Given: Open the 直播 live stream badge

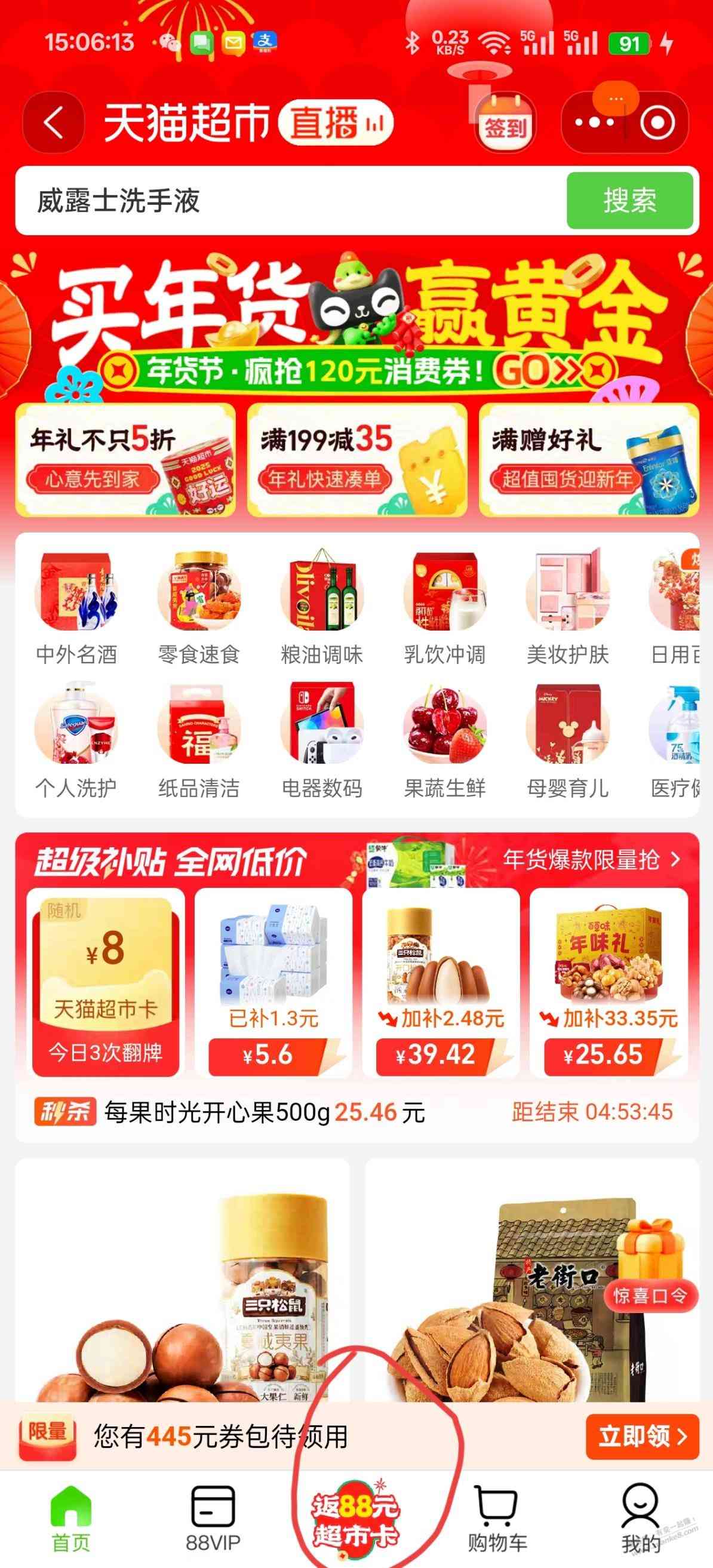Looking at the screenshot, I should tap(336, 123).
